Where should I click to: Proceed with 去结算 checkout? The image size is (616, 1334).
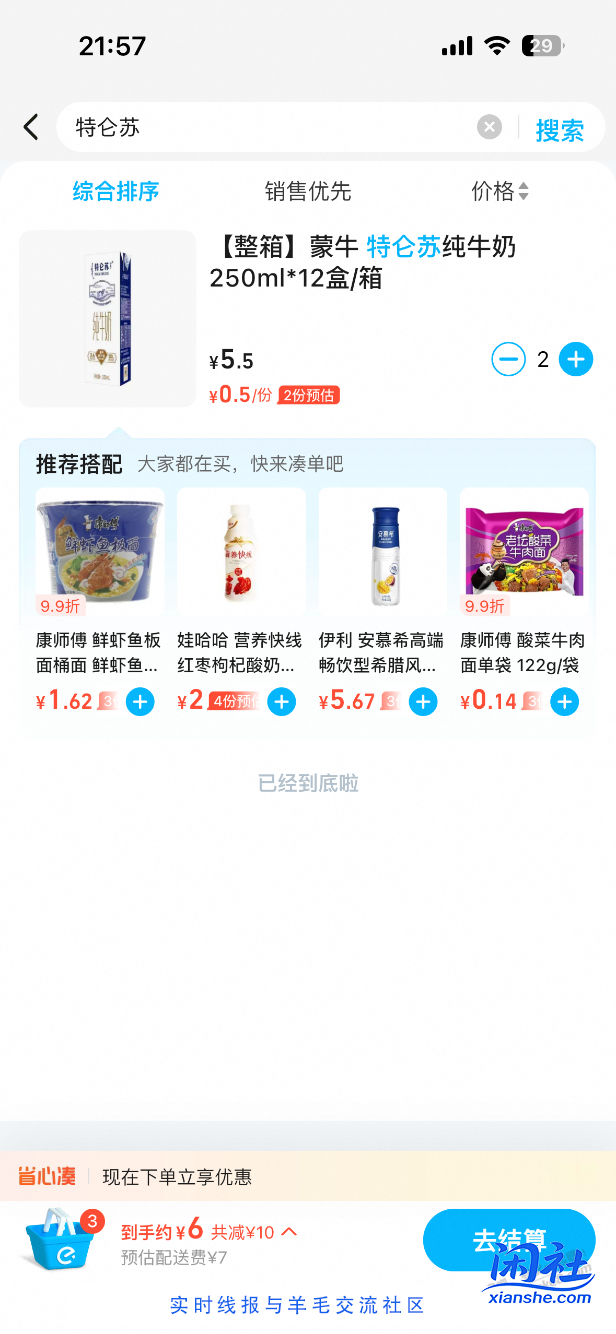pyautogui.click(x=508, y=1240)
